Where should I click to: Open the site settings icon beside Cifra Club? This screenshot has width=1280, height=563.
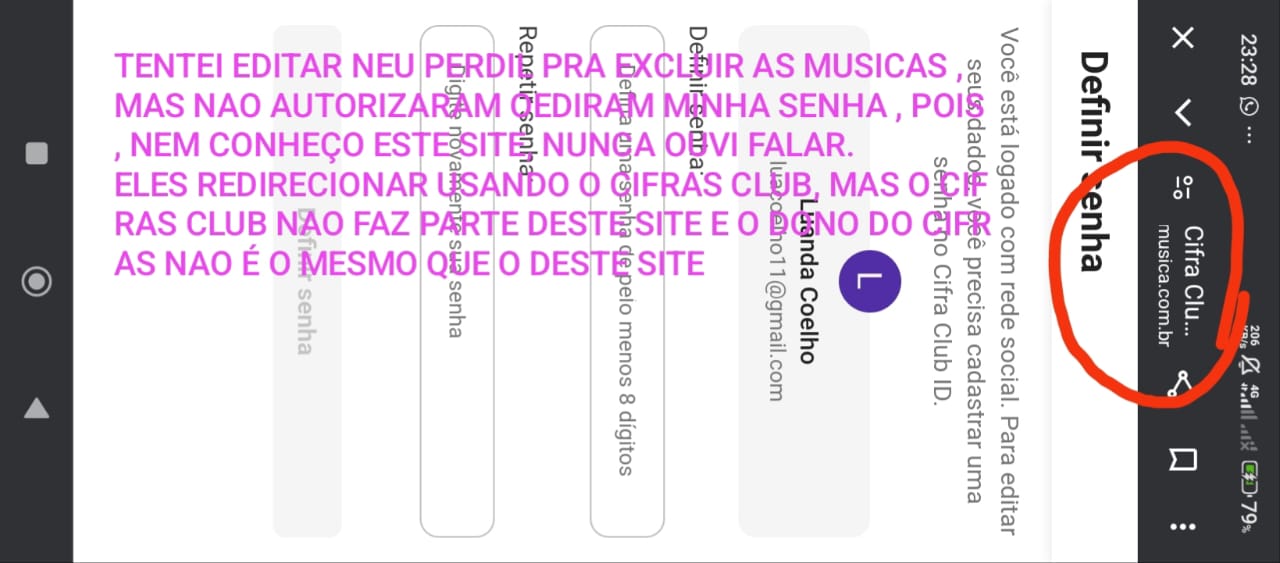tap(1183, 186)
